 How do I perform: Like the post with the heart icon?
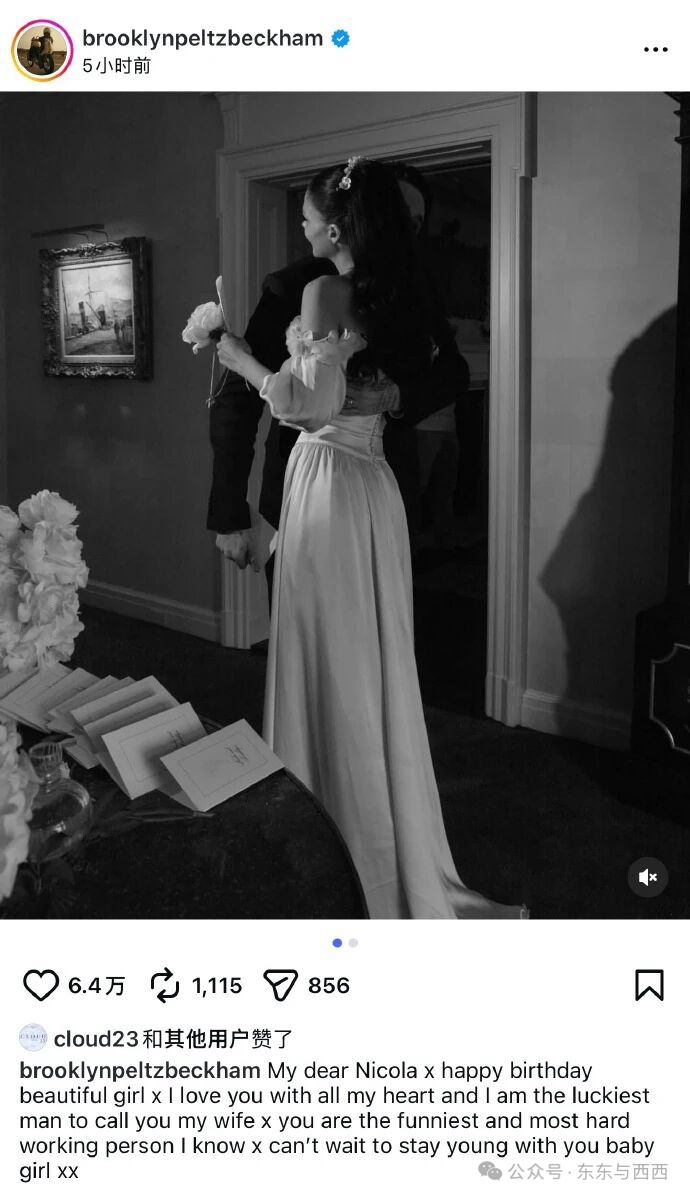tap(41, 986)
